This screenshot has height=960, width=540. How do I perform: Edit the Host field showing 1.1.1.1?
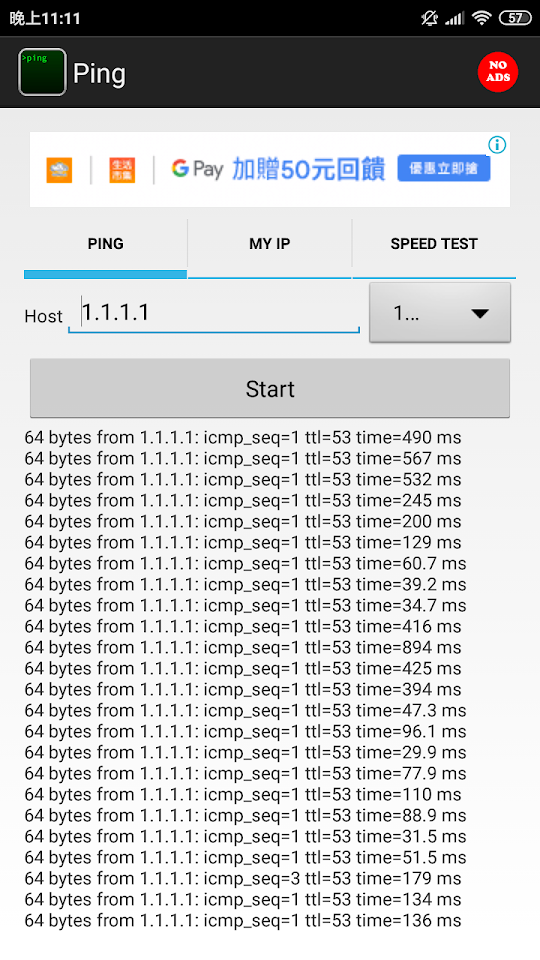pos(214,313)
